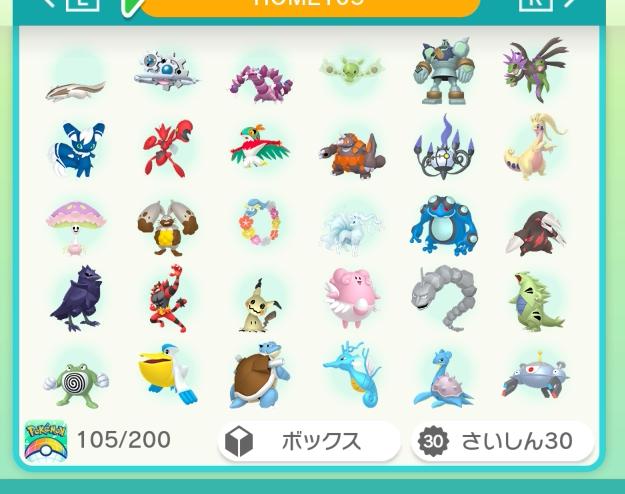Screen dimensions: 625x494
Task: Choose Pelipper the pelican Pokémon
Action: coord(168,374)
